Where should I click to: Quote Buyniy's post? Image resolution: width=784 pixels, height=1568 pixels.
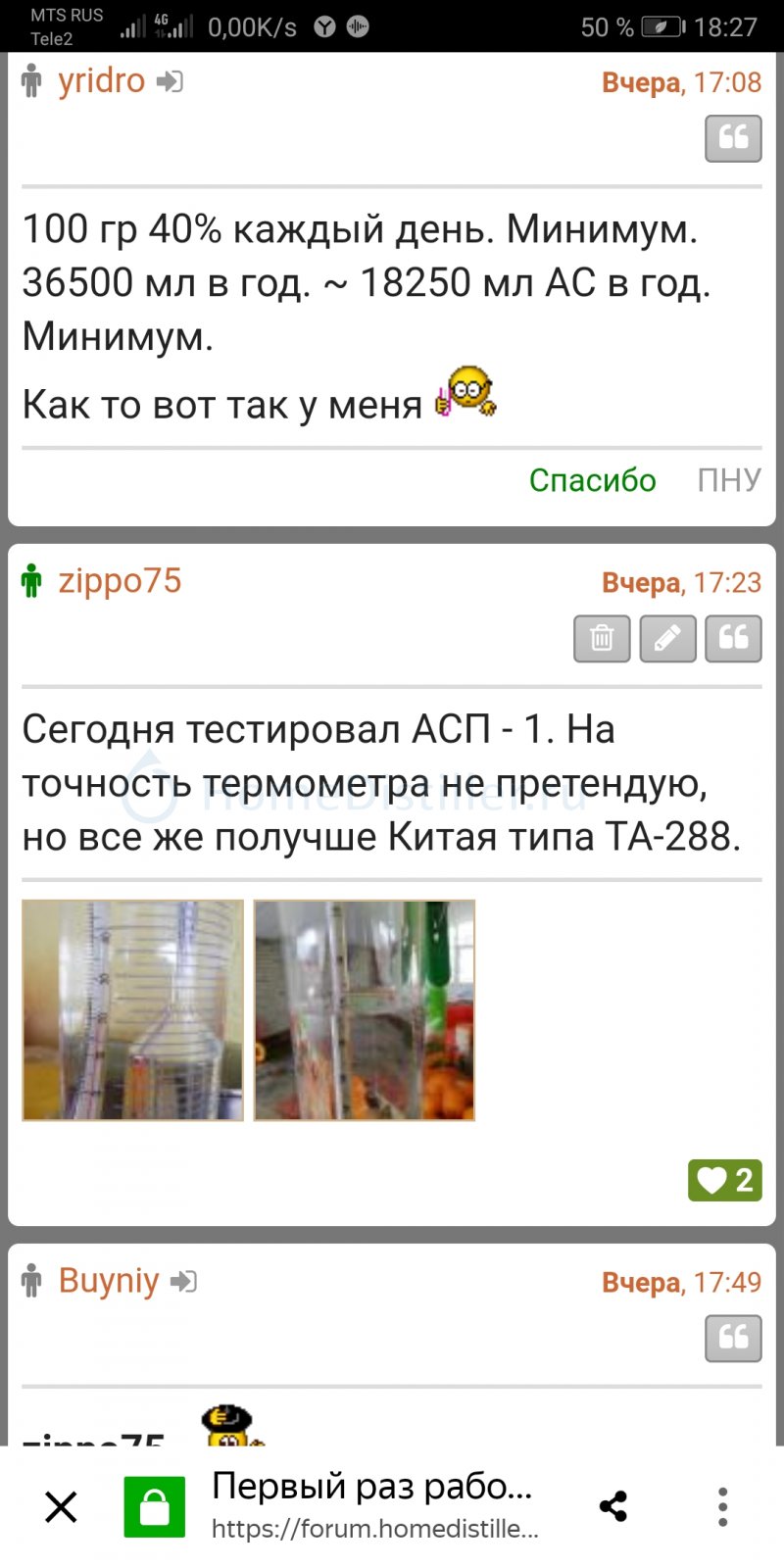[733, 1338]
